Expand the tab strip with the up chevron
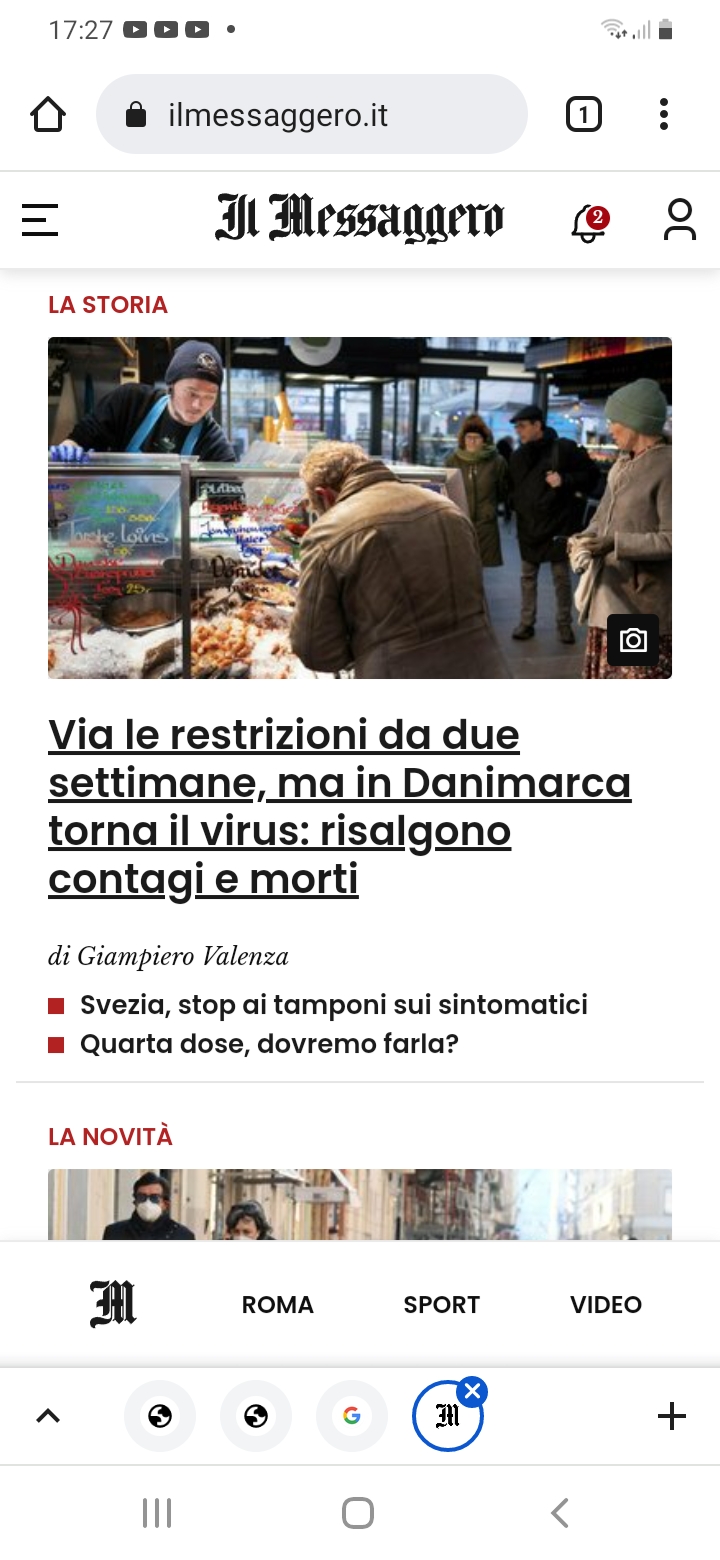 48,1416
